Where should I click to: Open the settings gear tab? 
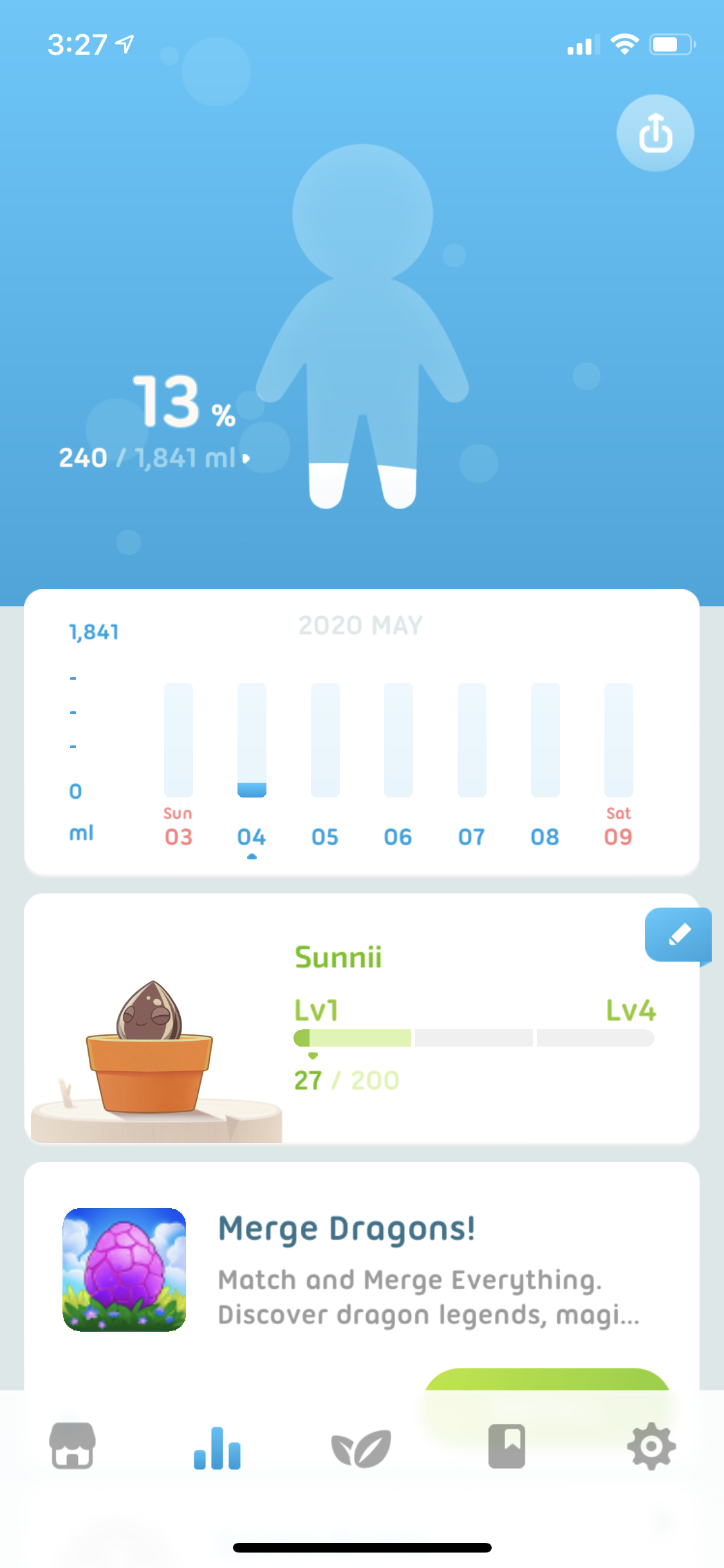coord(651,1446)
